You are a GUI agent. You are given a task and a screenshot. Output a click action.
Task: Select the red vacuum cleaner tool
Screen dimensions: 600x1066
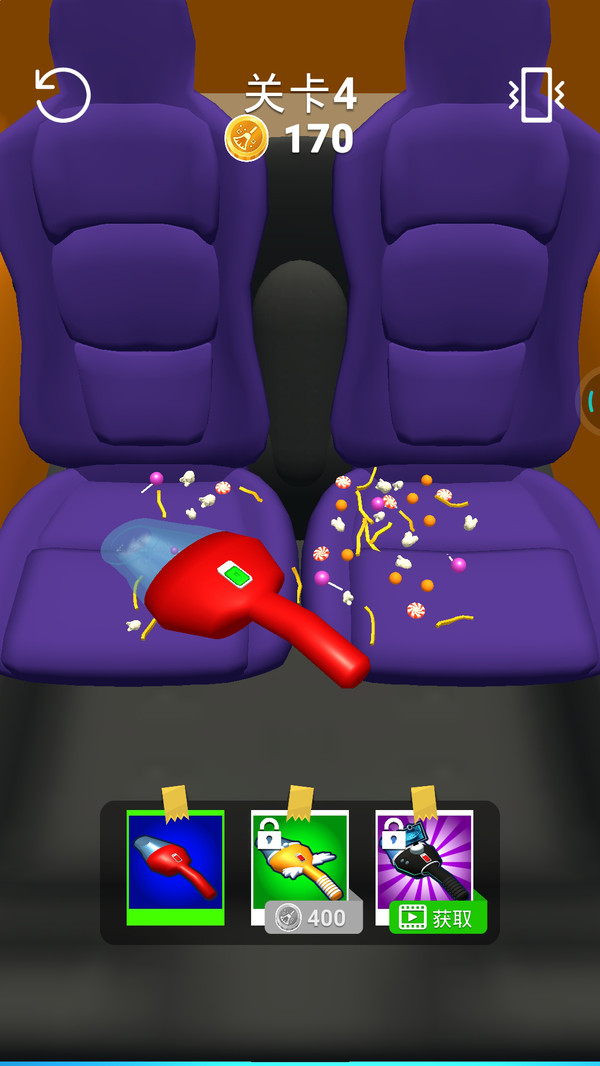click(175, 866)
